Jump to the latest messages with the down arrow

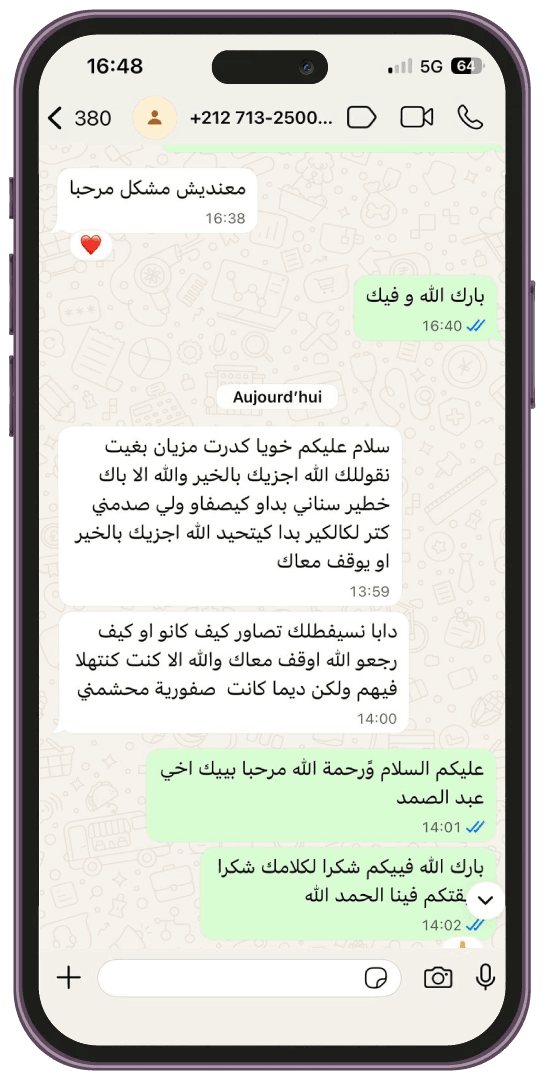point(486,900)
